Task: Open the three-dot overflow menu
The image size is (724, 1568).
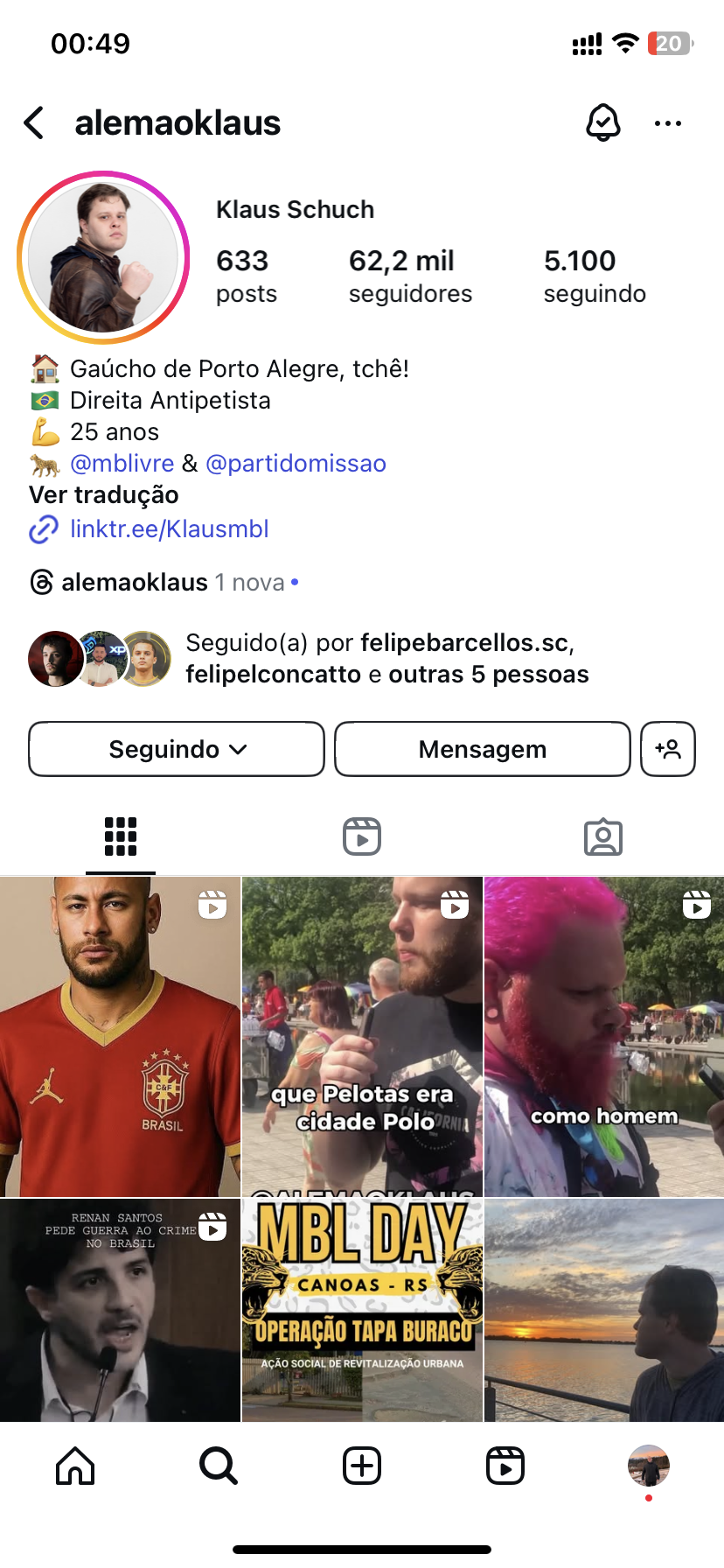Action: 668,123
